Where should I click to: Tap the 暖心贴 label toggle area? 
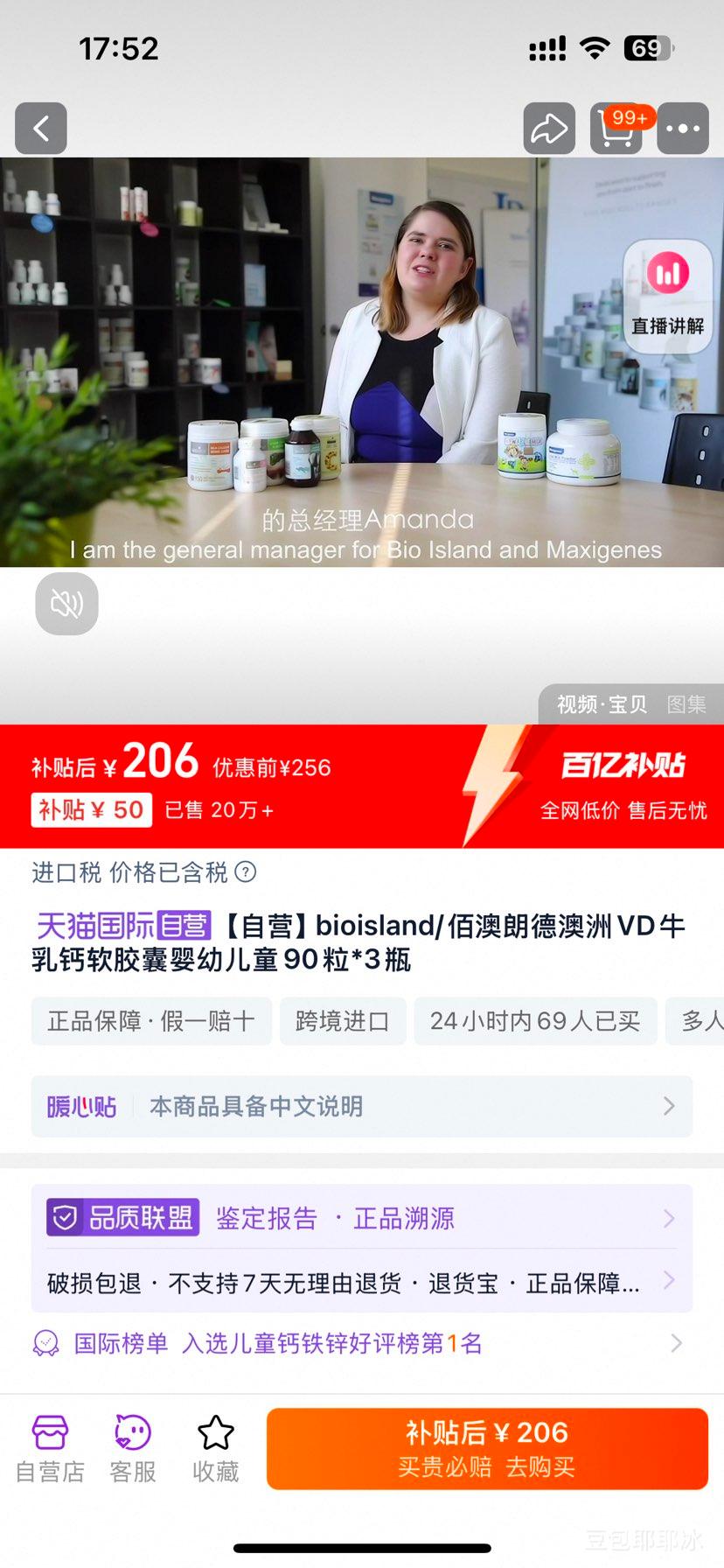pyautogui.click(x=80, y=1106)
